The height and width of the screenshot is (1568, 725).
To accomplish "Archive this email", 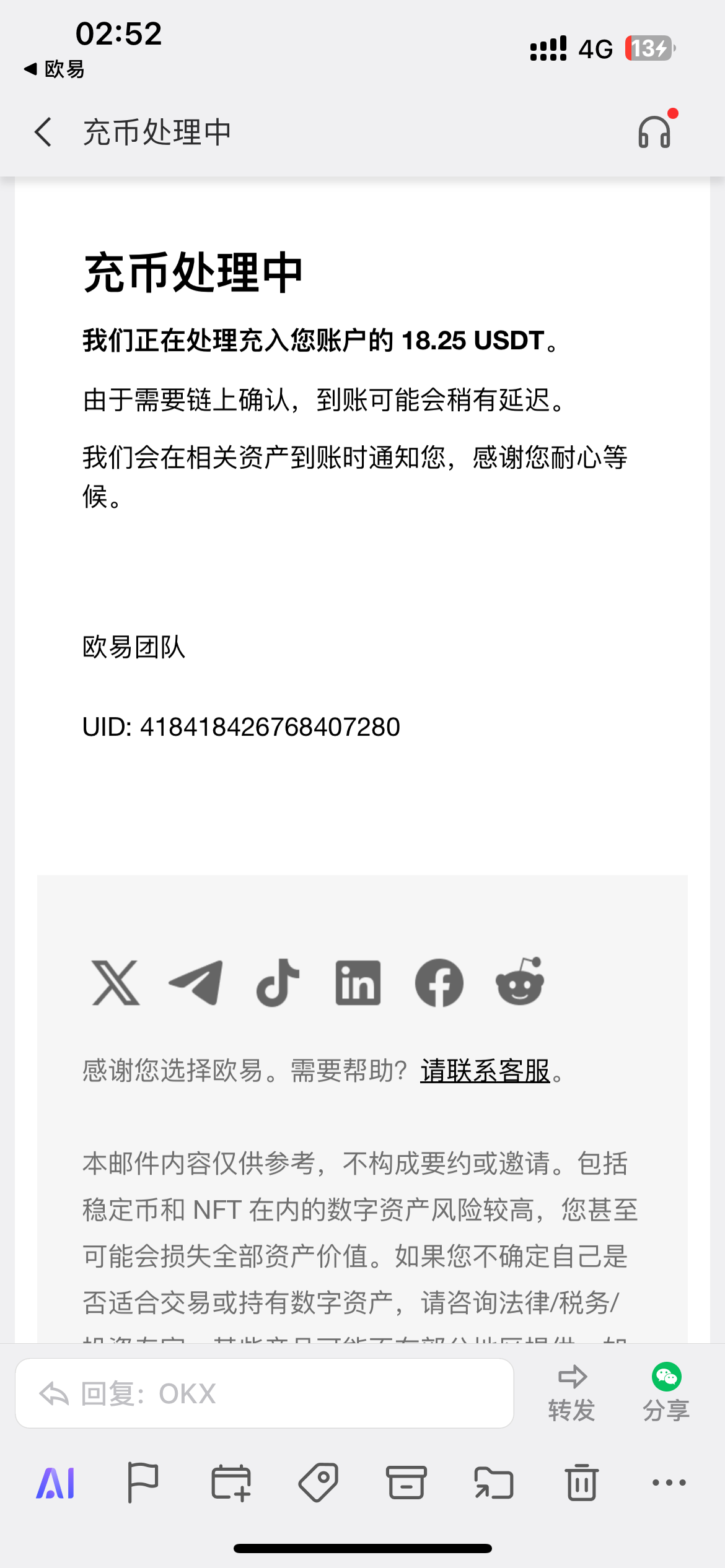I will (406, 1483).
